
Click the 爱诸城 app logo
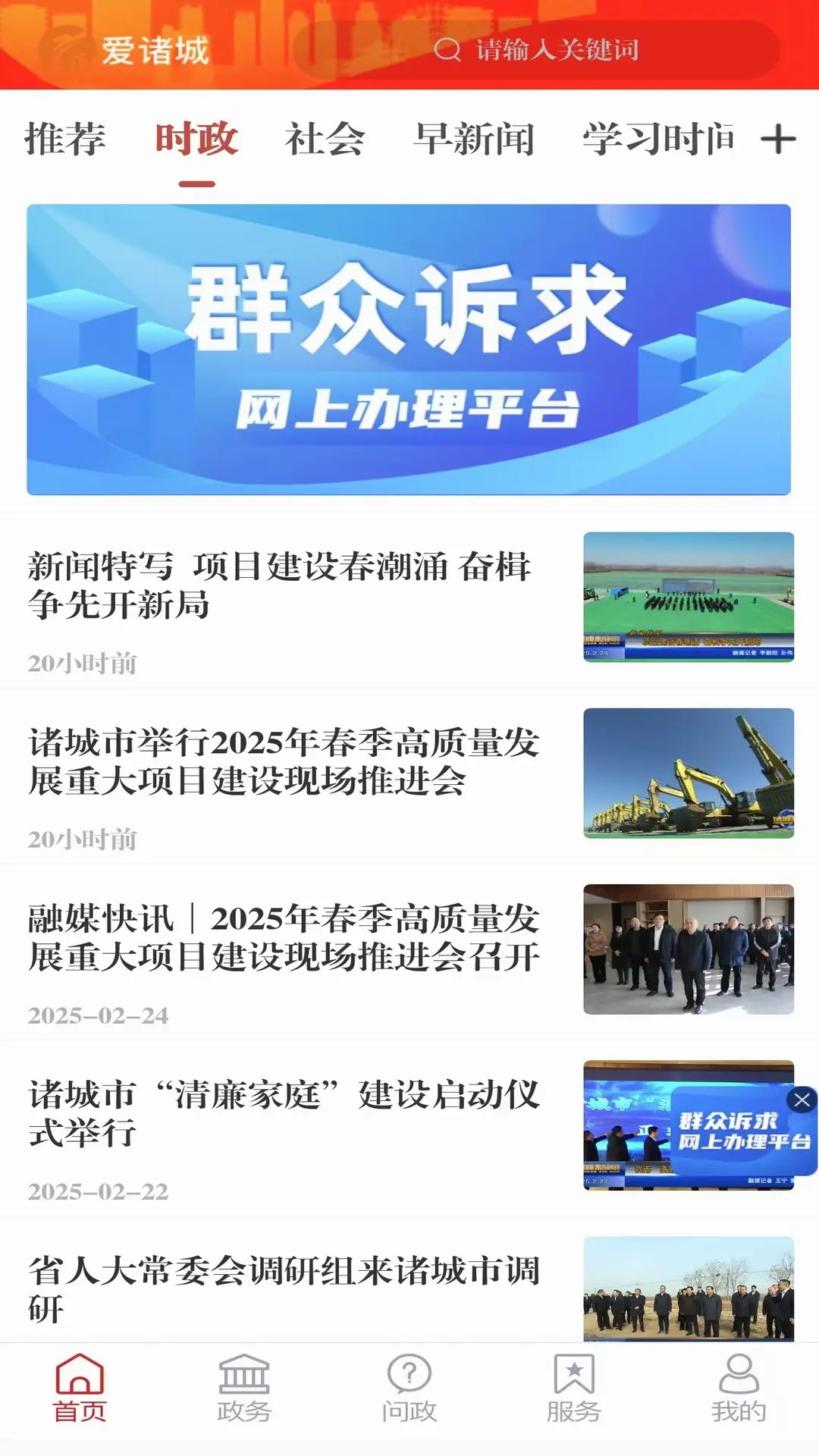155,50
